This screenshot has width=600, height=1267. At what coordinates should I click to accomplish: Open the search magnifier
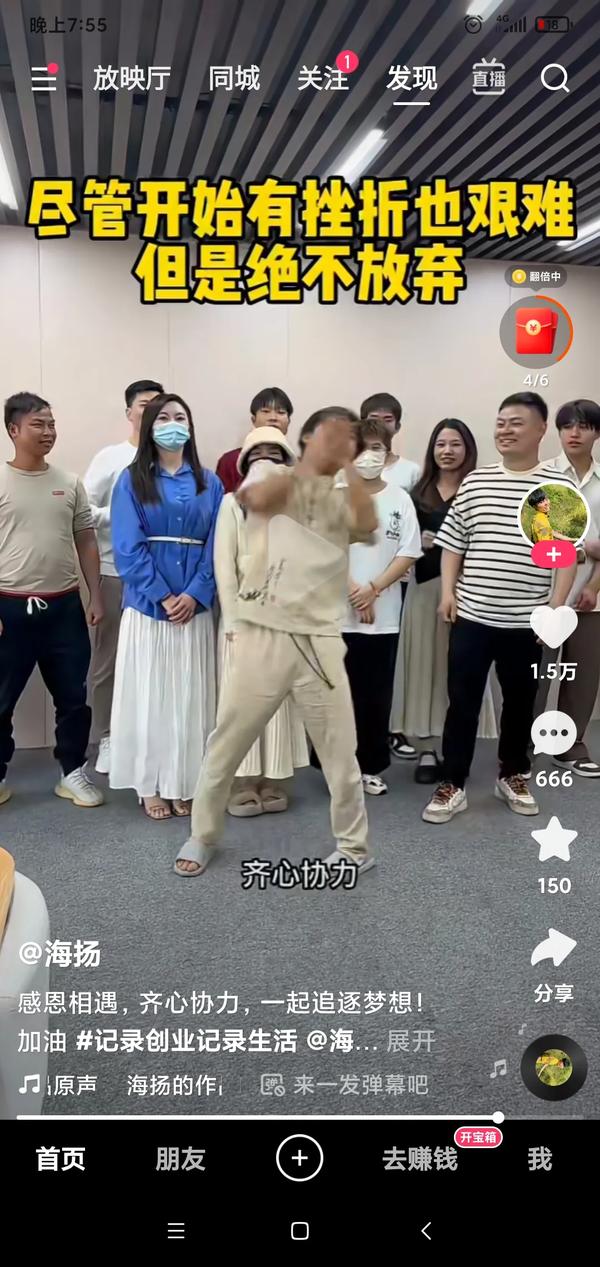(555, 78)
